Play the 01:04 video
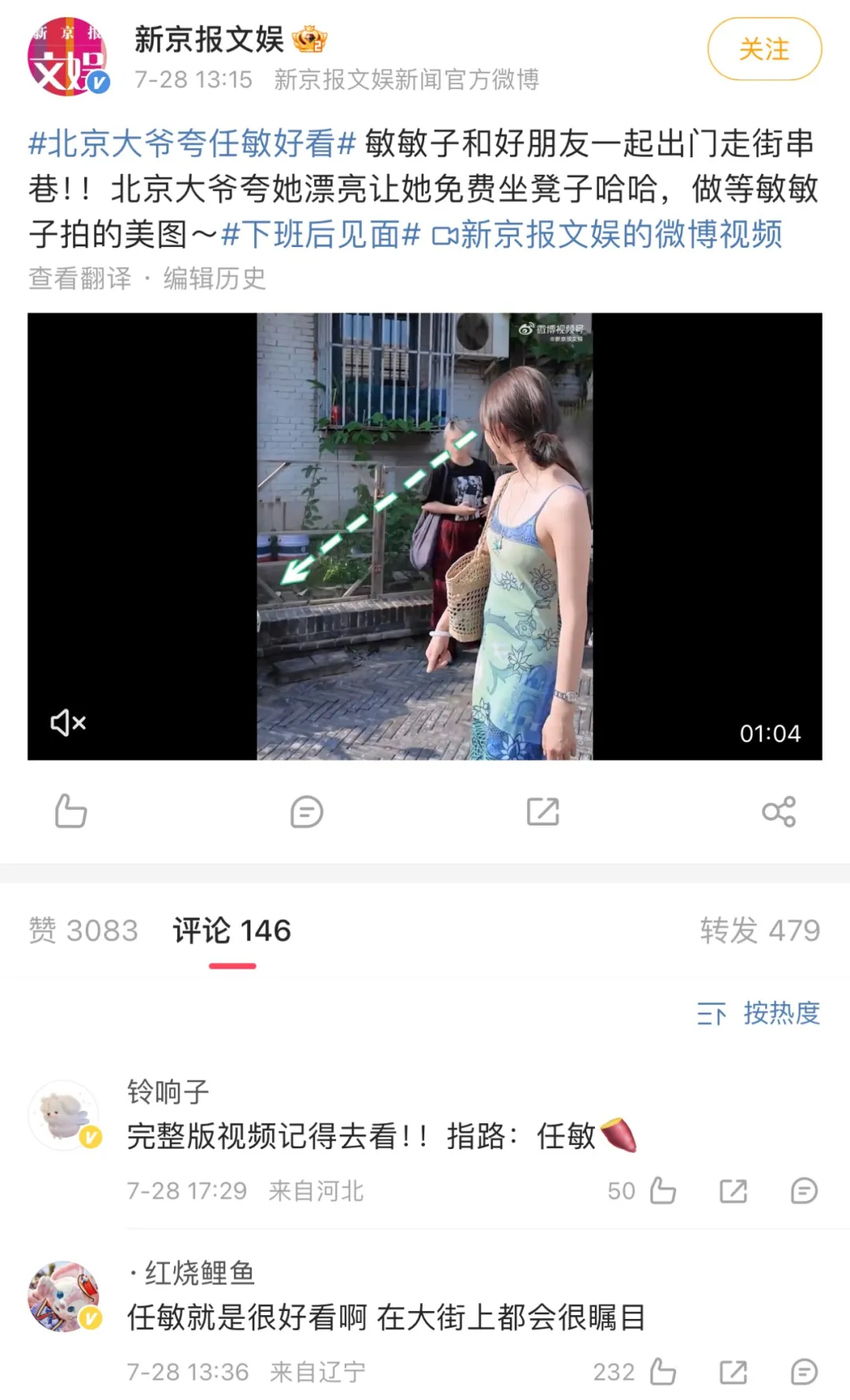The width and height of the screenshot is (850, 1400). click(x=424, y=536)
